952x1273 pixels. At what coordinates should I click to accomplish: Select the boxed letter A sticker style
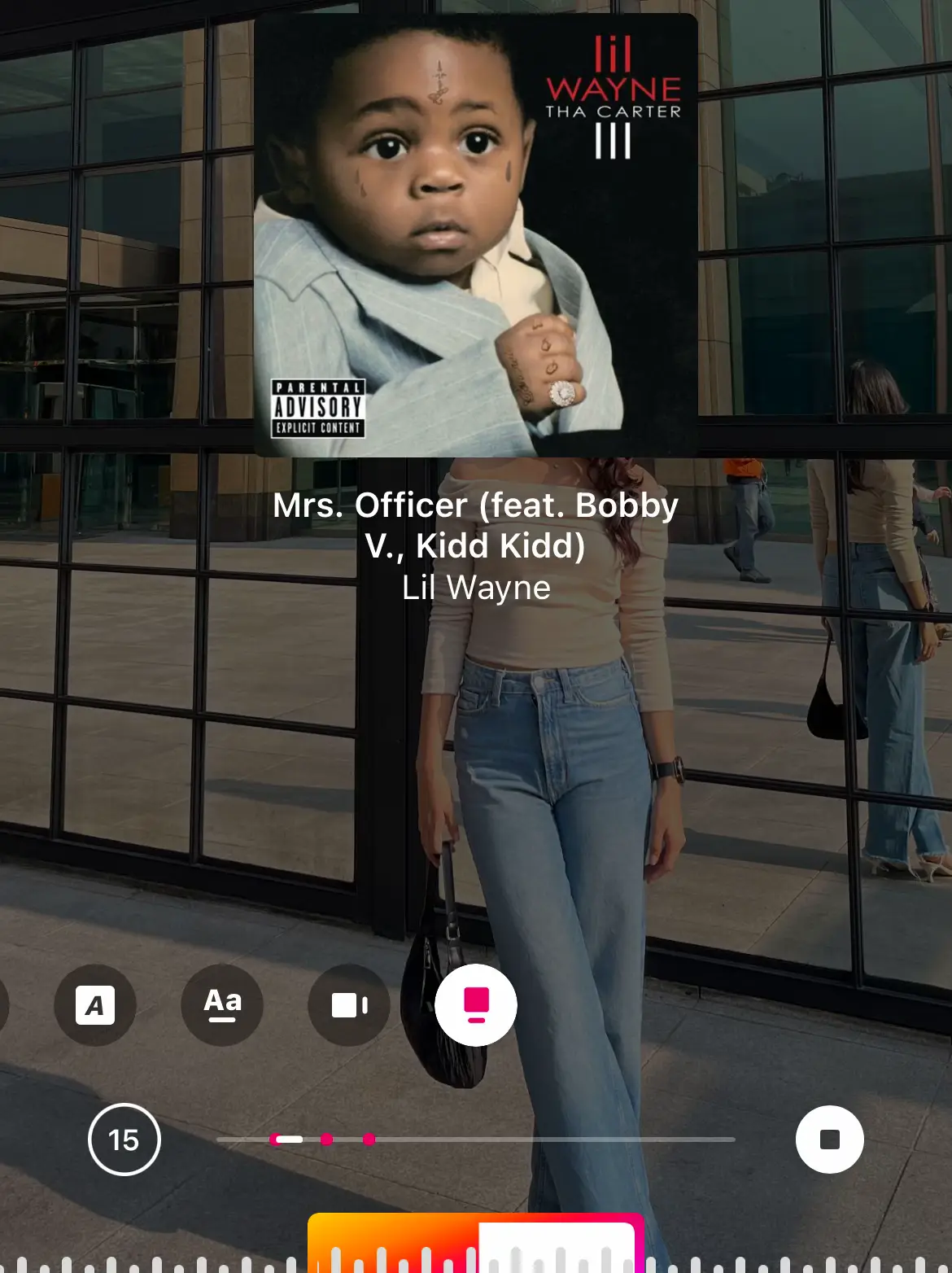pos(94,1005)
